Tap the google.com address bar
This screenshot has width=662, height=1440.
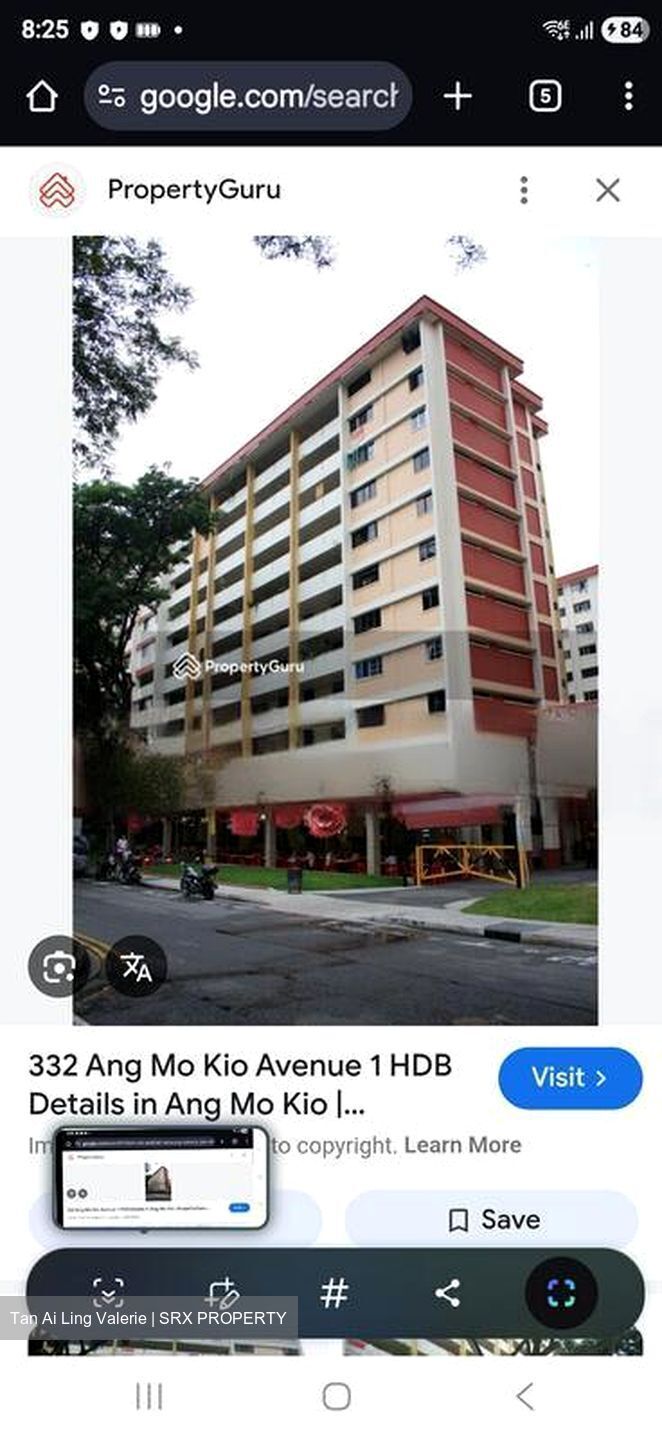point(248,96)
